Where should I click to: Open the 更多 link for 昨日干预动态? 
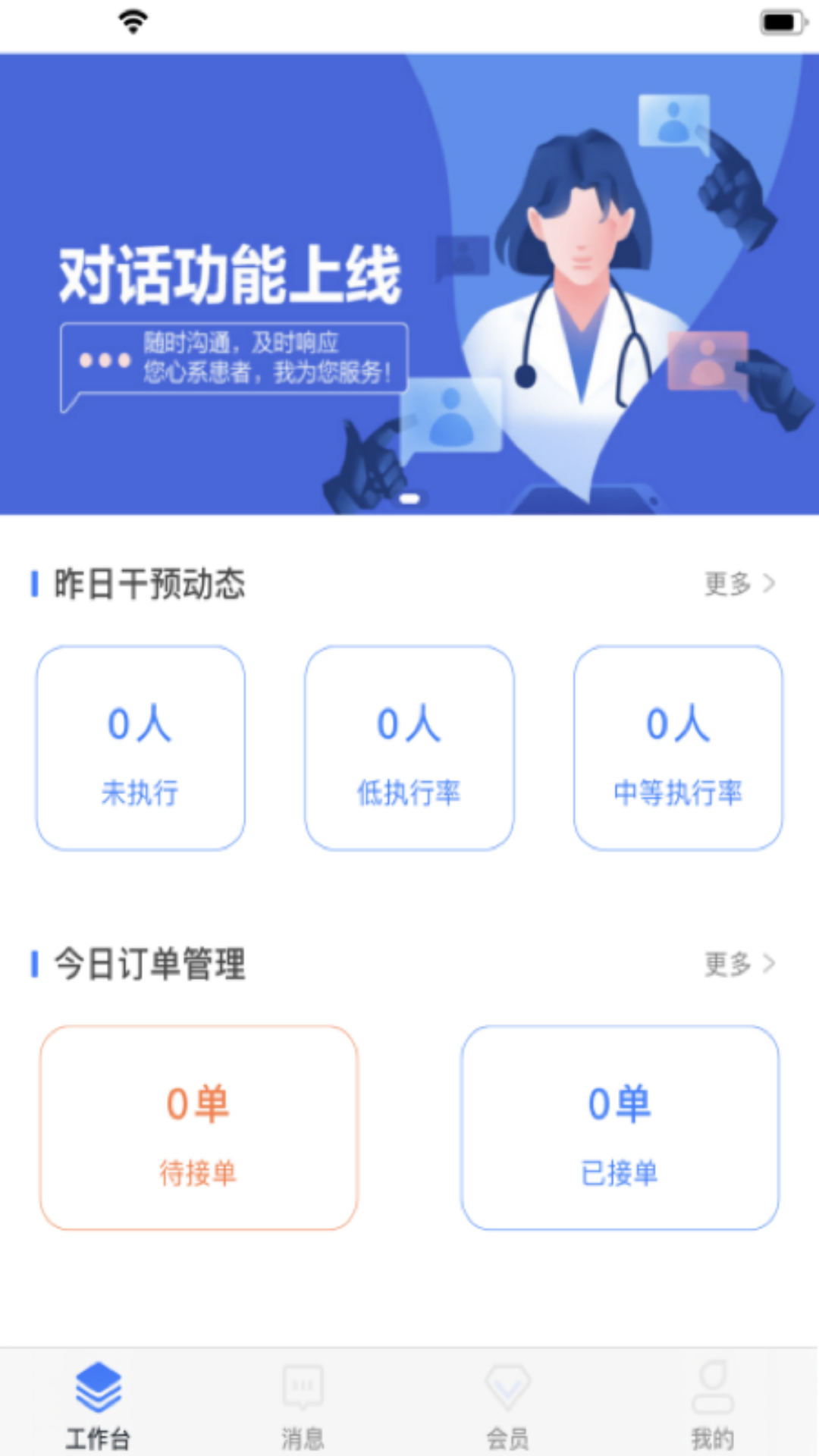pos(728,584)
